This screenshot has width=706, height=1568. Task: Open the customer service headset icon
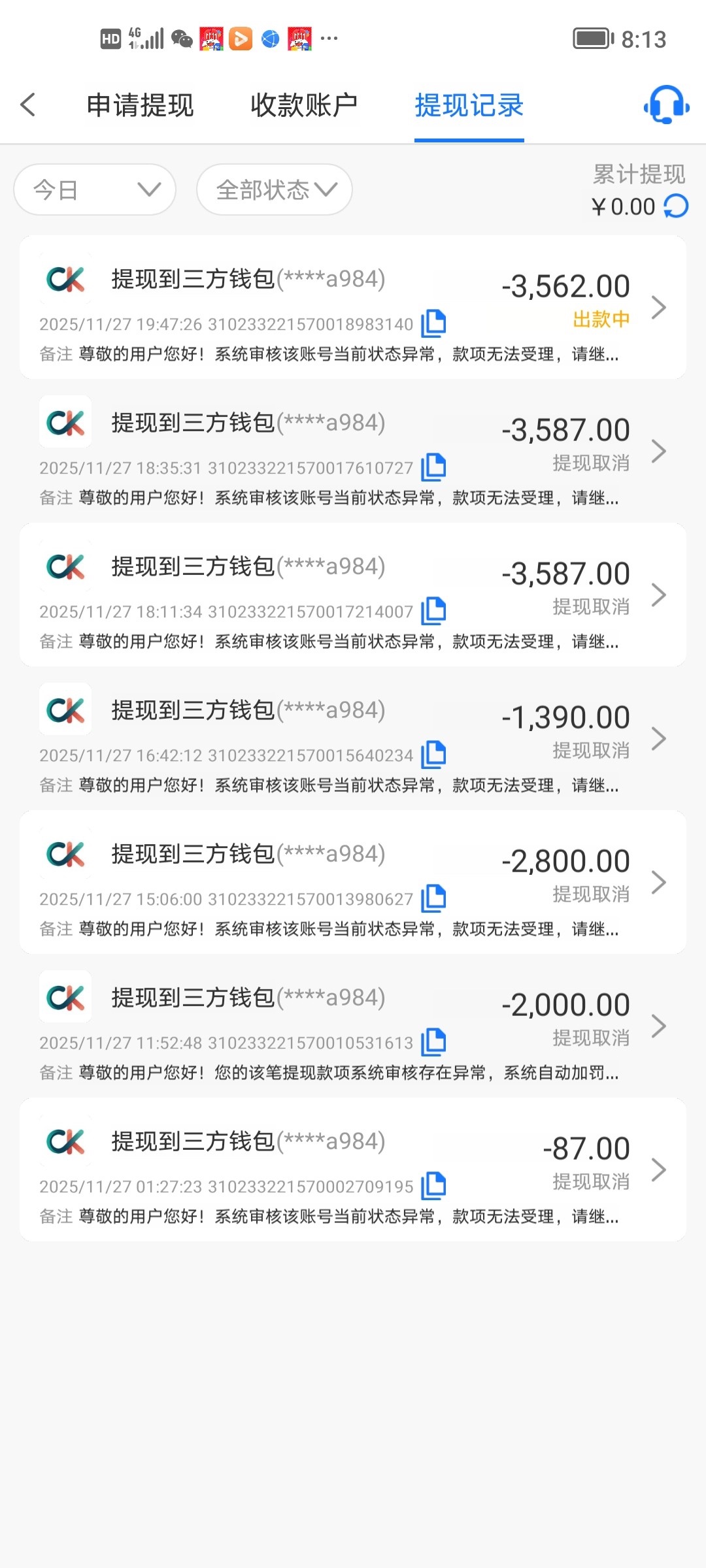click(x=665, y=105)
